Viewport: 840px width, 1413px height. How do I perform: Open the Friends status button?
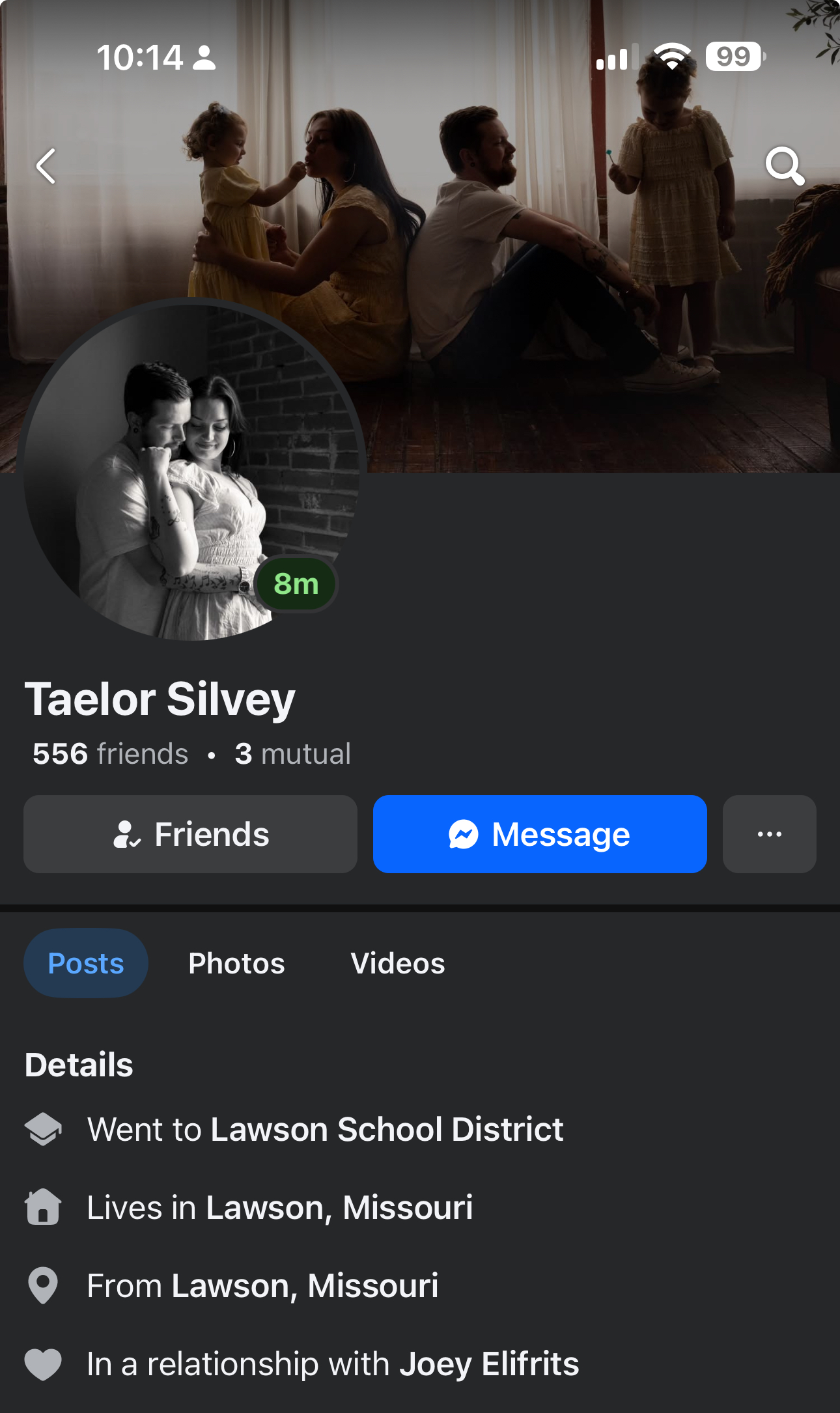tap(190, 834)
